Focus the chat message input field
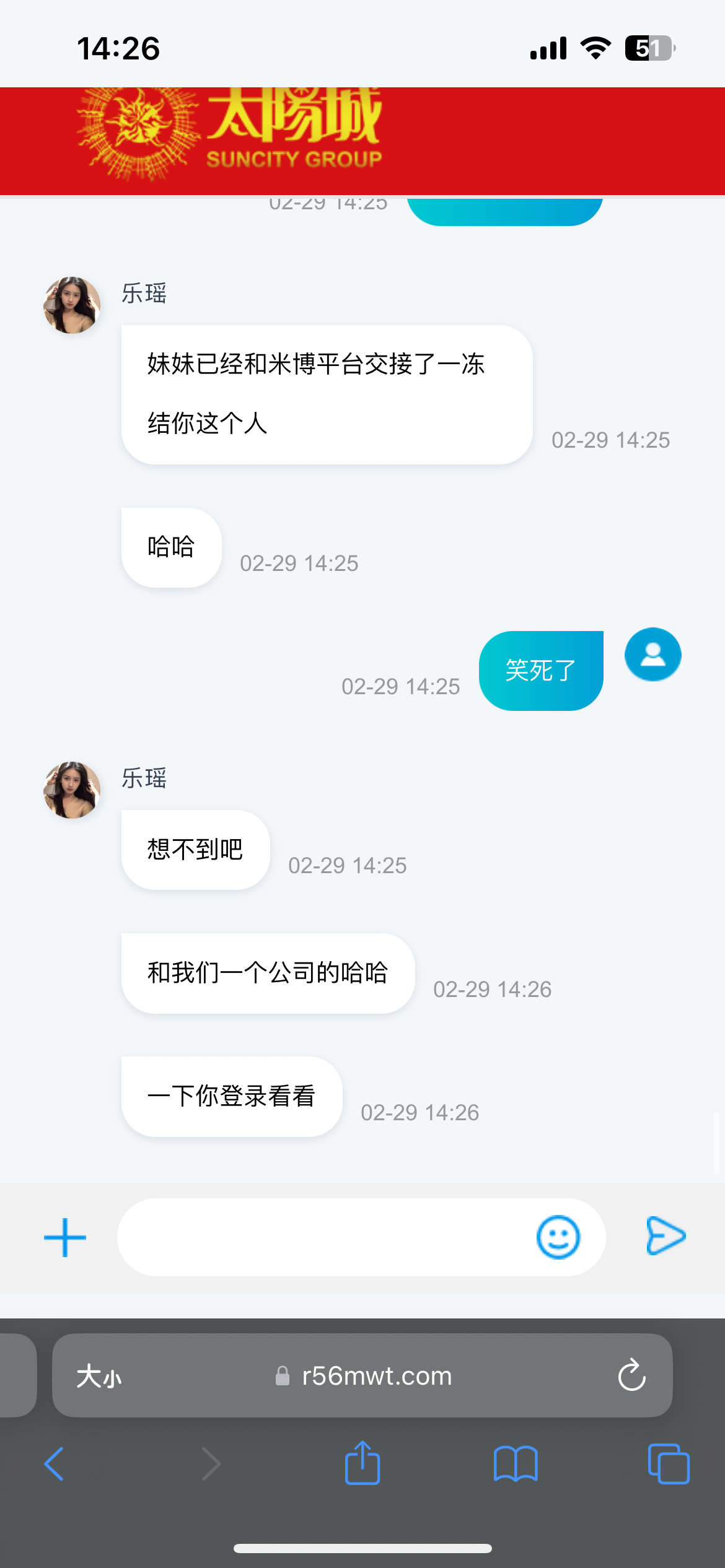Viewport: 725px width, 1568px height. [x=322, y=1237]
